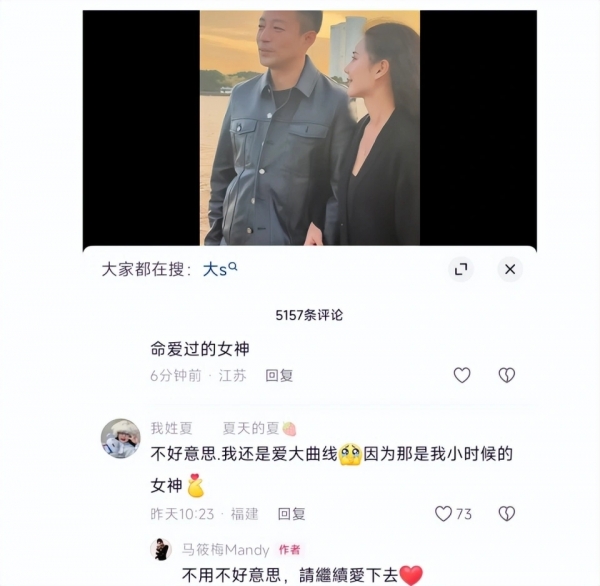Reply to 我姓夏's comment
Image resolution: width=600 pixels, height=586 pixels.
[292, 514]
